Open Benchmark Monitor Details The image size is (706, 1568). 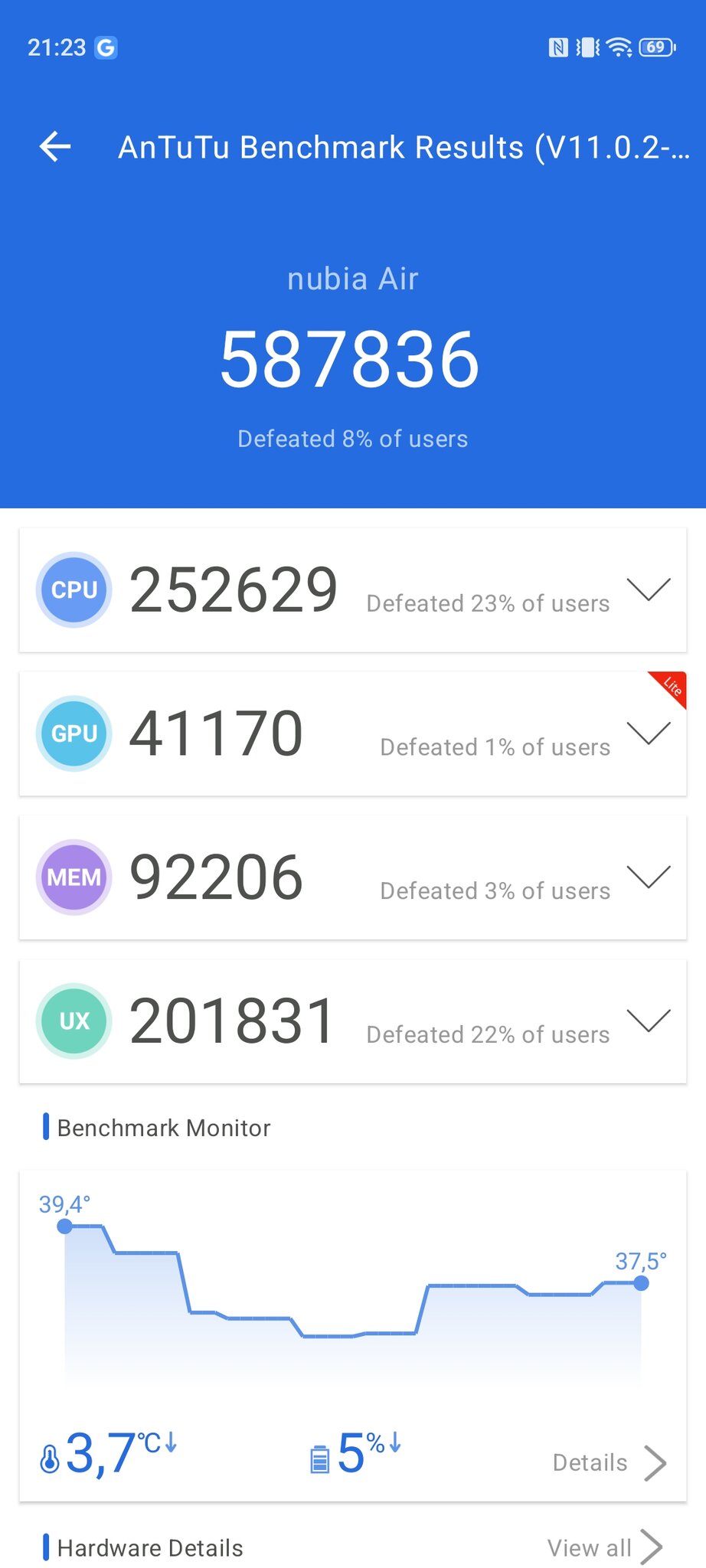(609, 1462)
